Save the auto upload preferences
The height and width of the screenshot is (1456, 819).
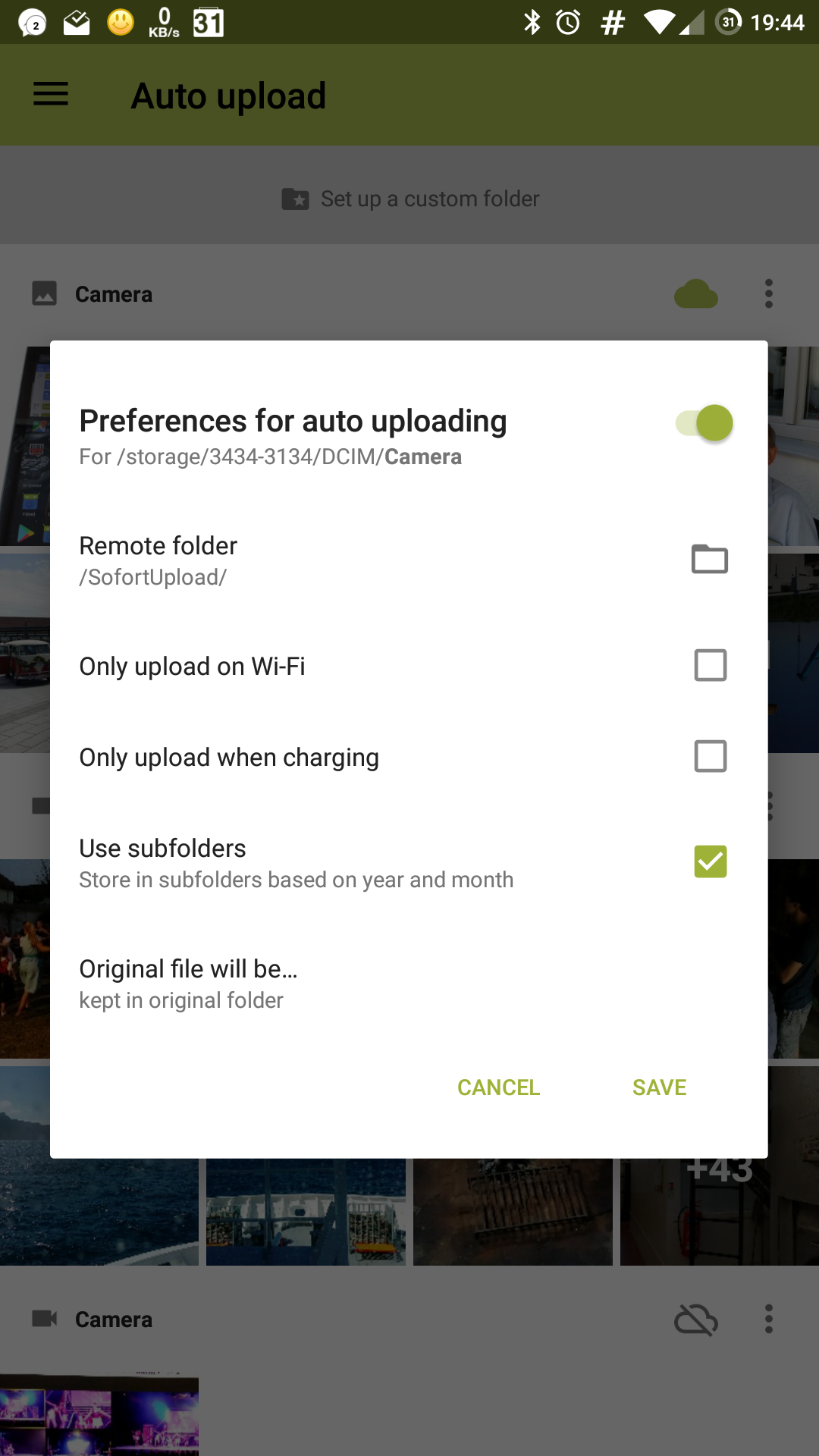click(x=659, y=1087)
